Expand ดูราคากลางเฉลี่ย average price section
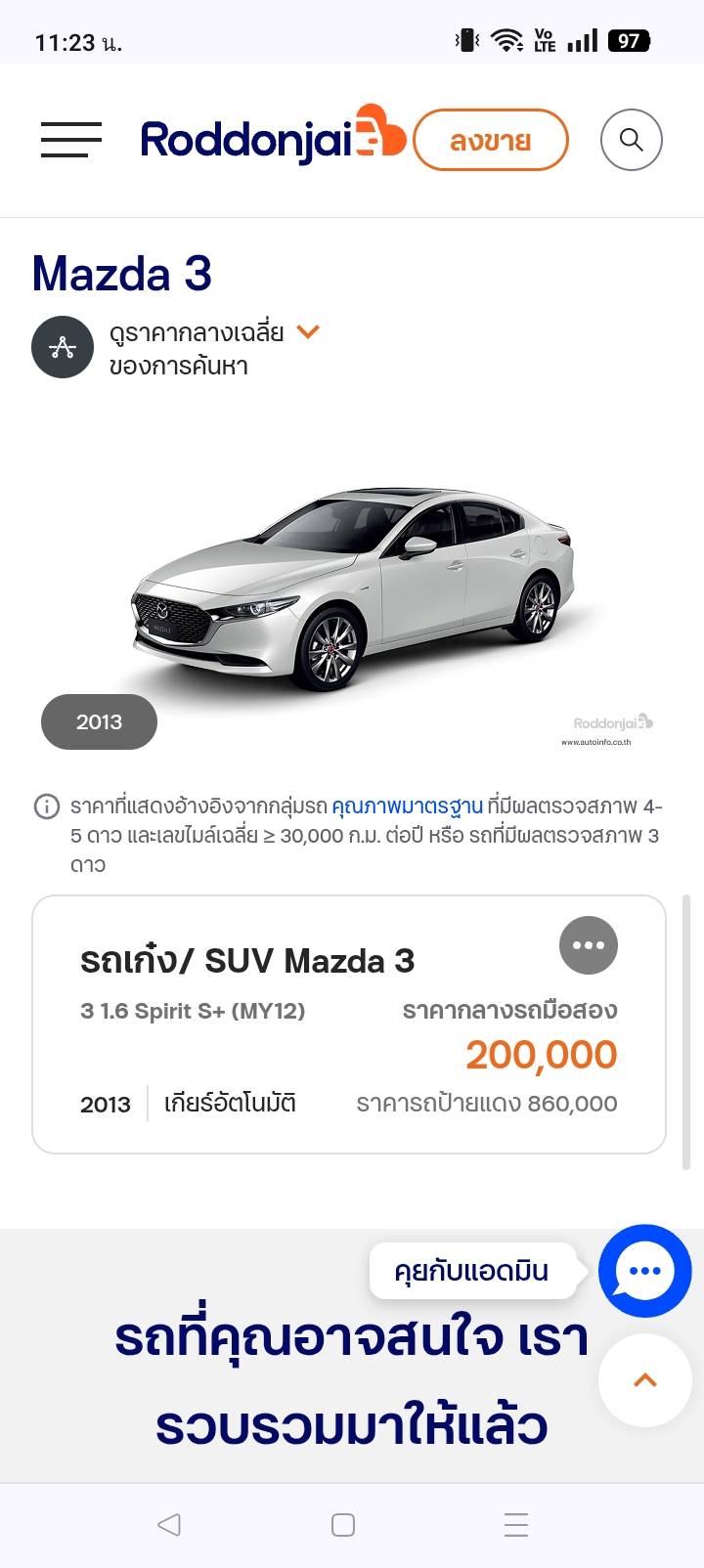This screenshot has height=1568, width=704. tap(307, 332)
